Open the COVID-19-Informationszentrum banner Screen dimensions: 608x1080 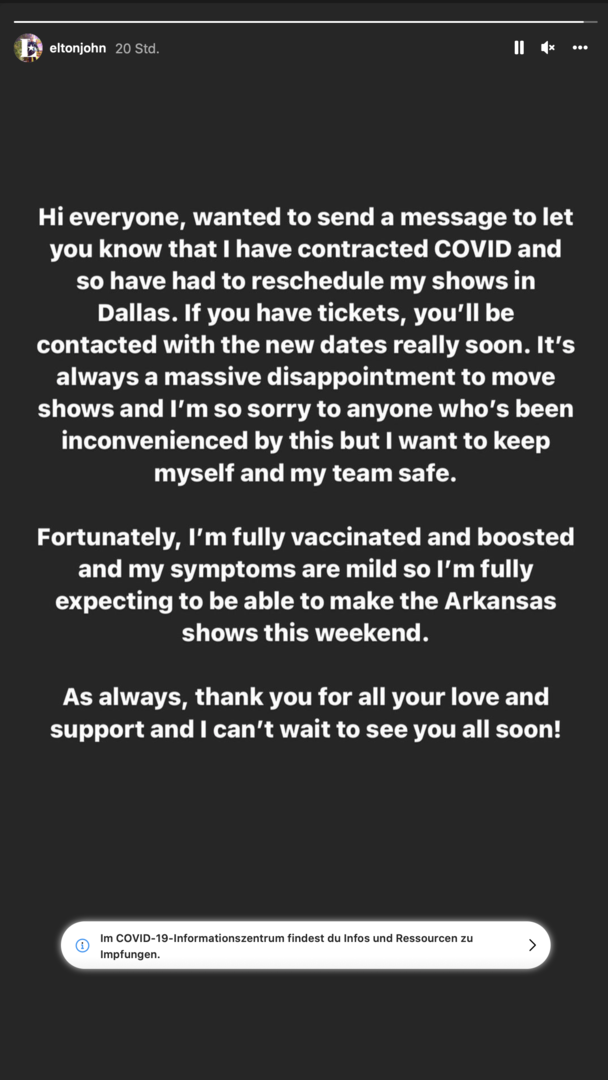(305, 945)
